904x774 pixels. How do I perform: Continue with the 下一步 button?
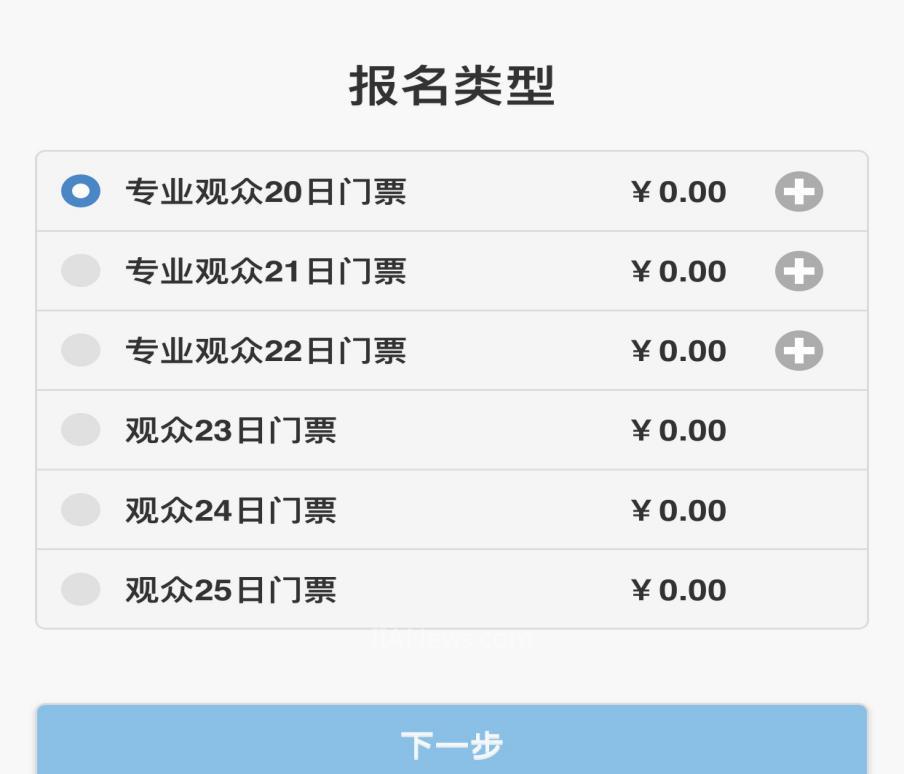pyautogui.click(x=452, y=743)
